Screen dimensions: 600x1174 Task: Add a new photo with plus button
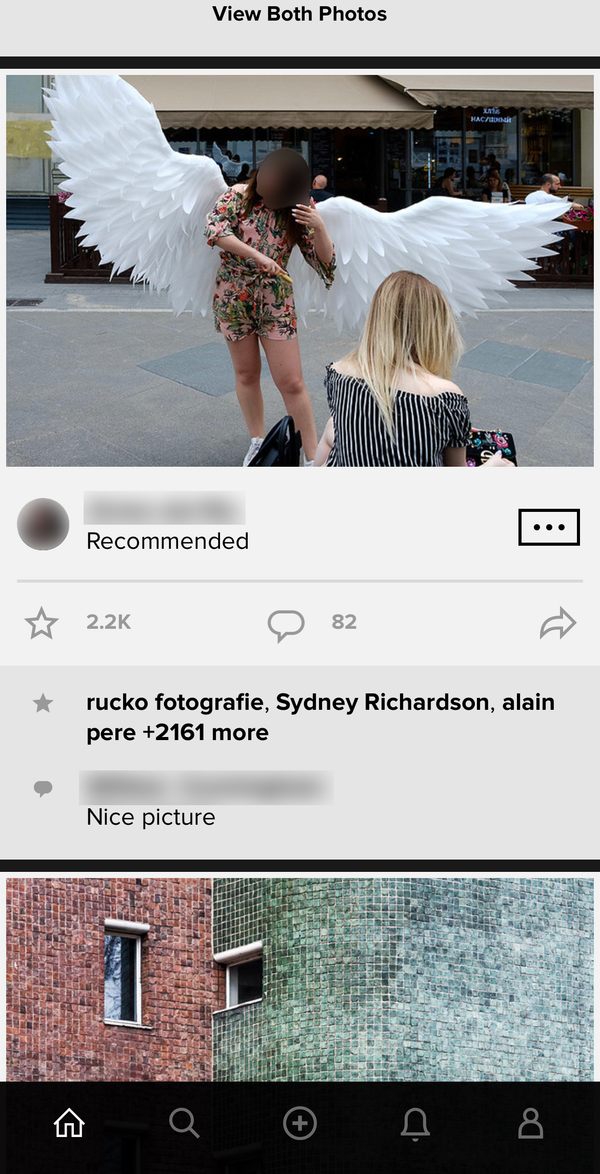300,1123
